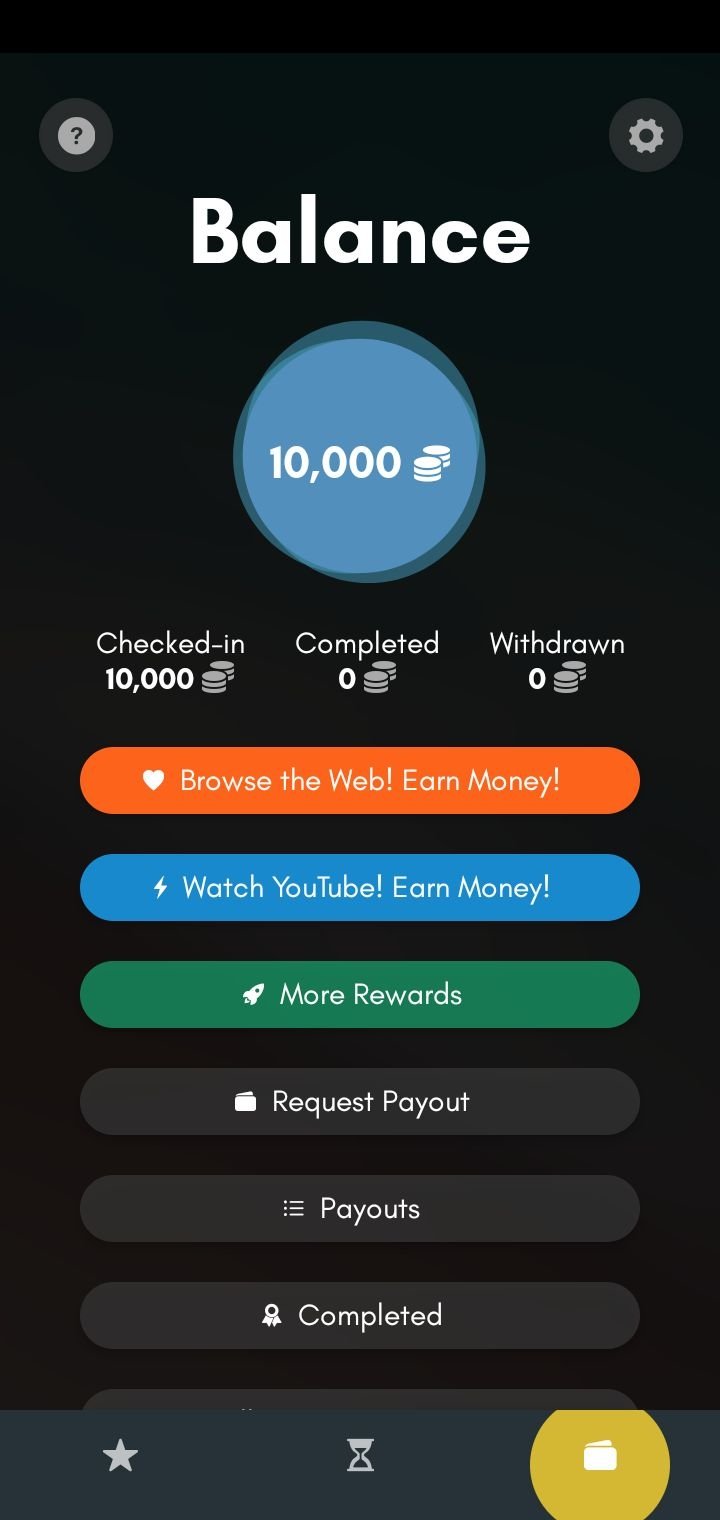720x1520 pixels.
Task: Open settings via the gear icon
Action: tap(646, 135)
